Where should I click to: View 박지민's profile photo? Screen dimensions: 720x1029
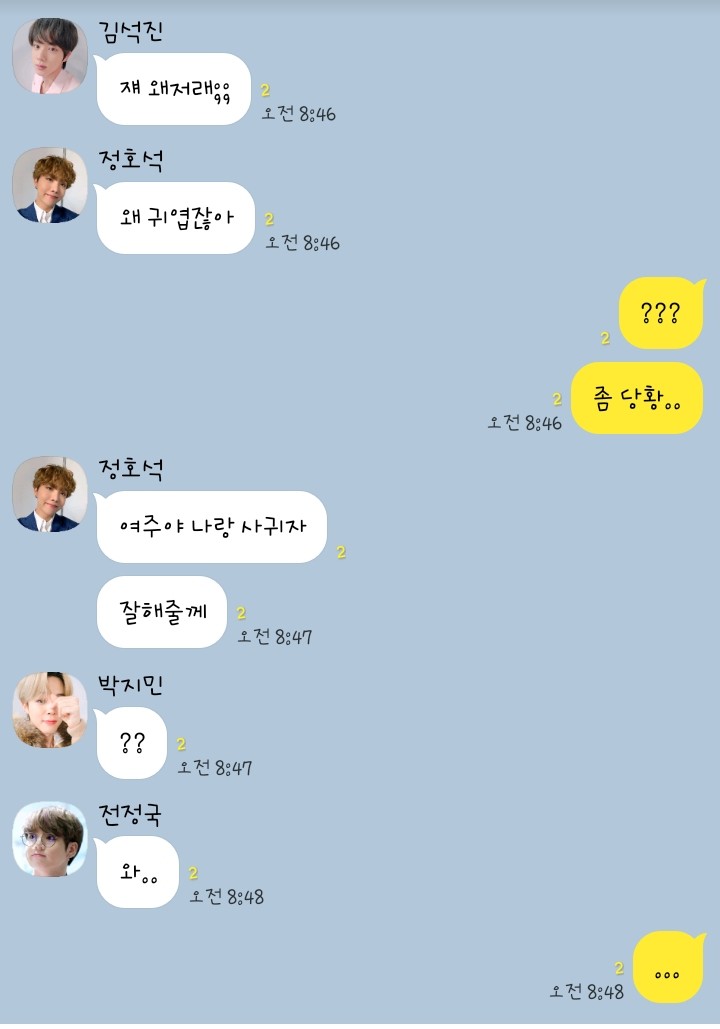[x=49, y=710]
